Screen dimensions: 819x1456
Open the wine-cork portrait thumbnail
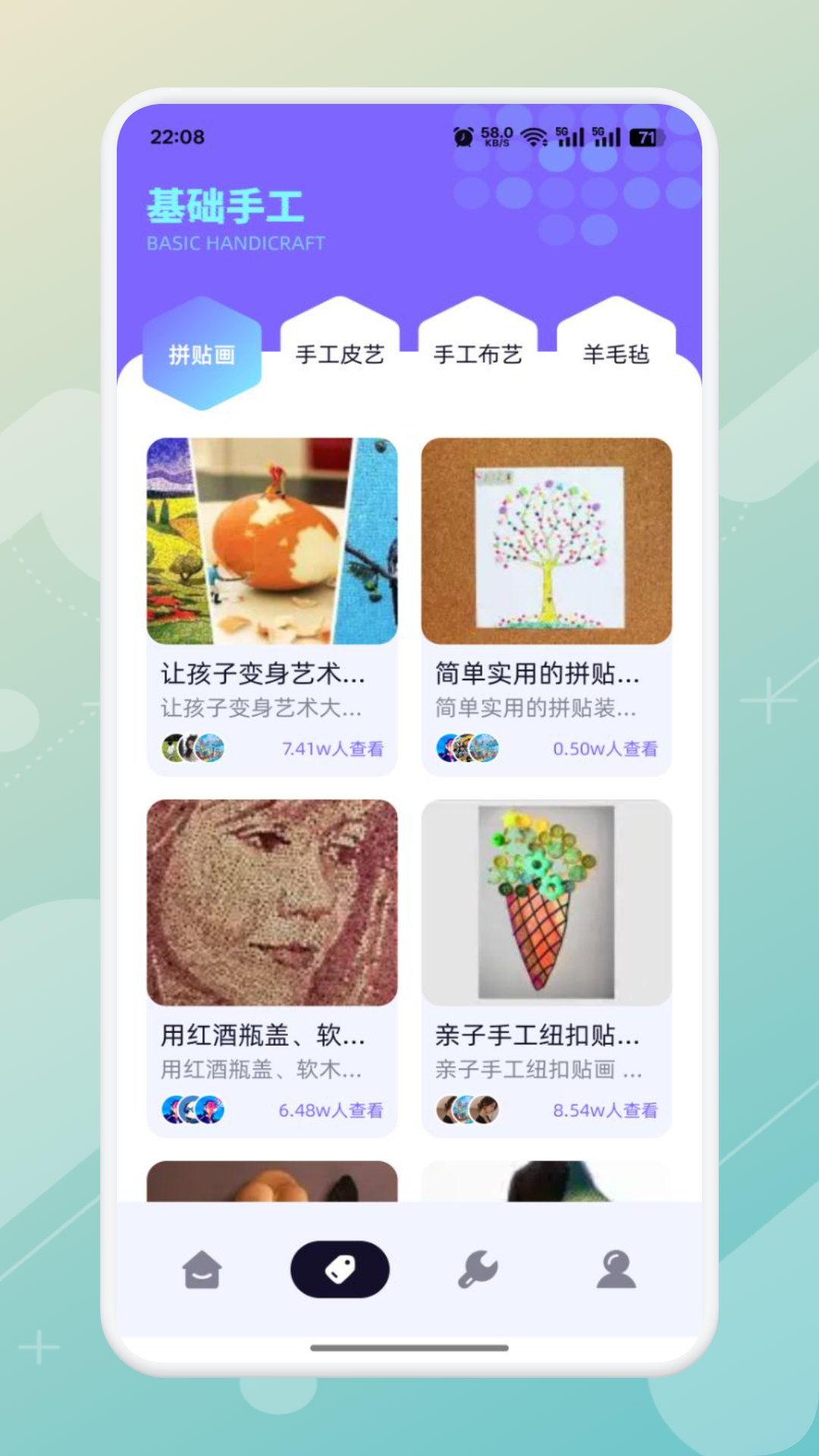pyautogui.click(x=271, y=902)
